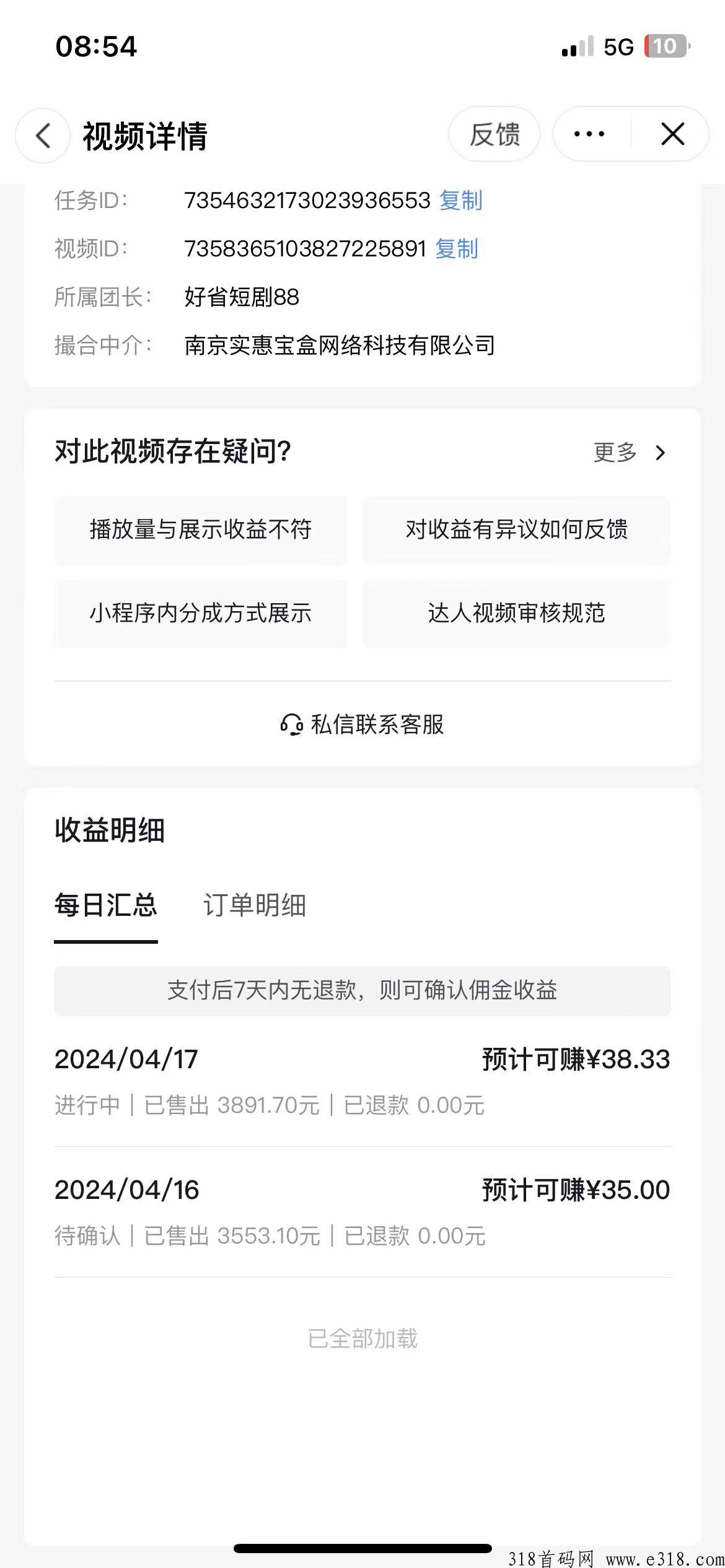
Task: Open the three-dot more options menu
Action: [589, 134]
